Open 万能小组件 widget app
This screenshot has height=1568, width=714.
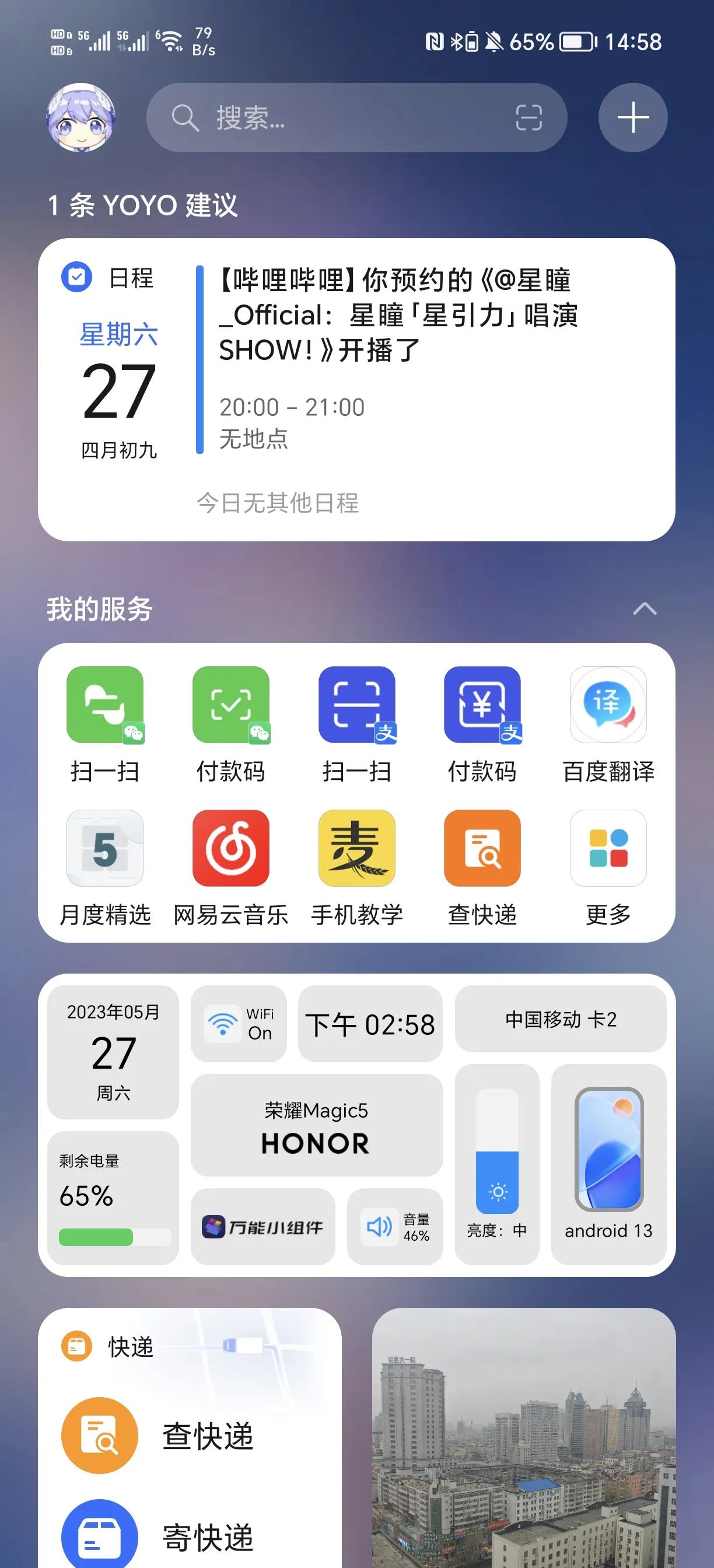262,1226
